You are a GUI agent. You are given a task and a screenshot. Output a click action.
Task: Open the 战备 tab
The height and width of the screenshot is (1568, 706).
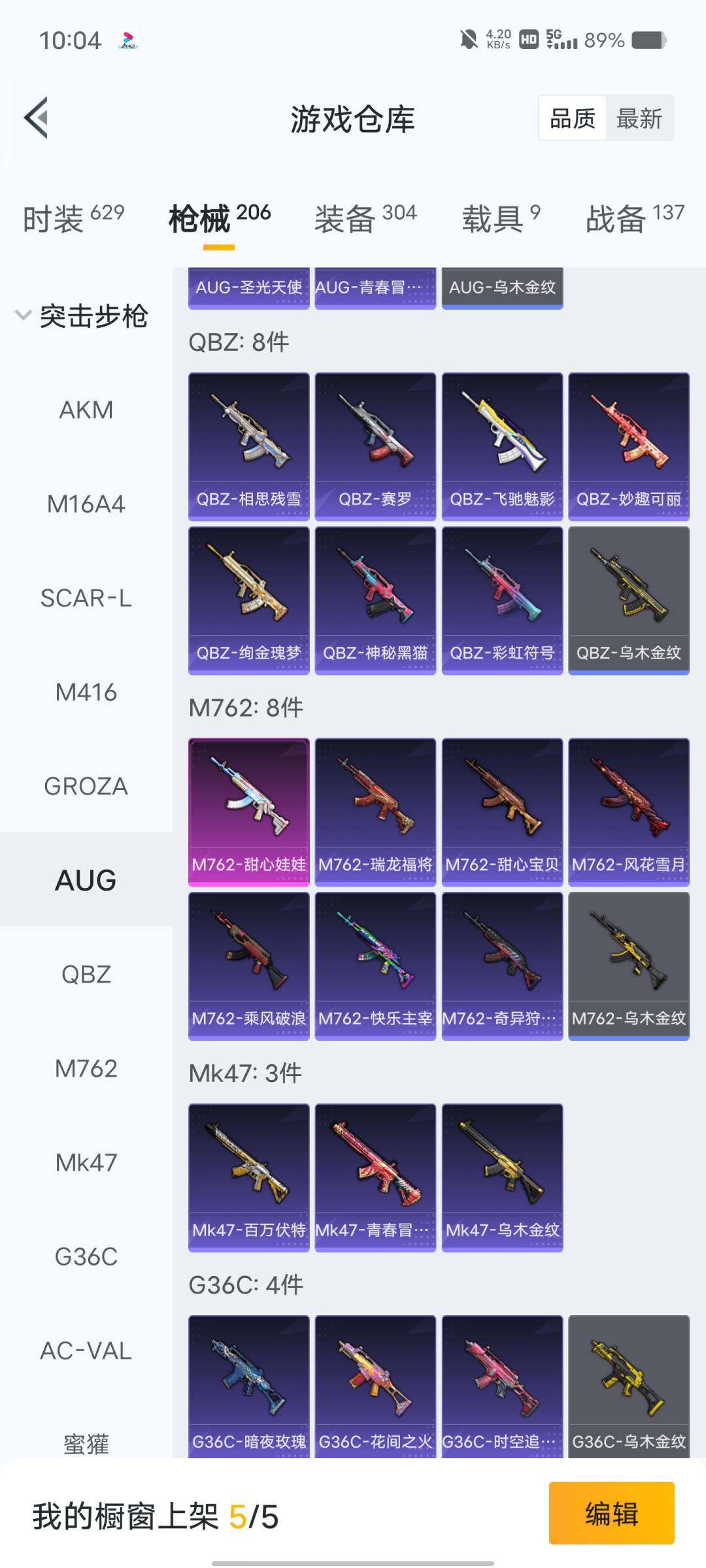pyautogui.click(x=634, y=218)
